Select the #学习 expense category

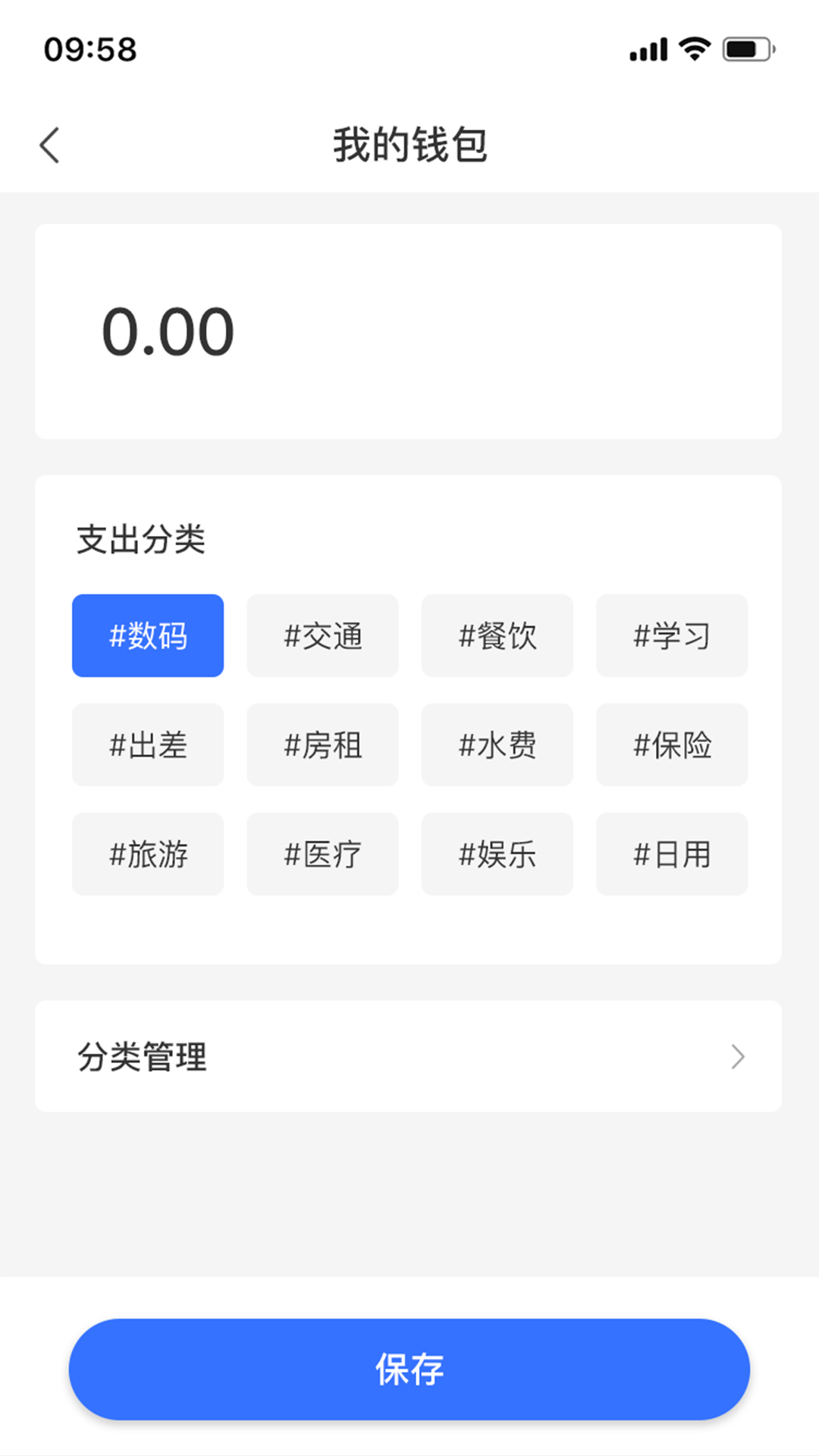[x=671, y=635]
